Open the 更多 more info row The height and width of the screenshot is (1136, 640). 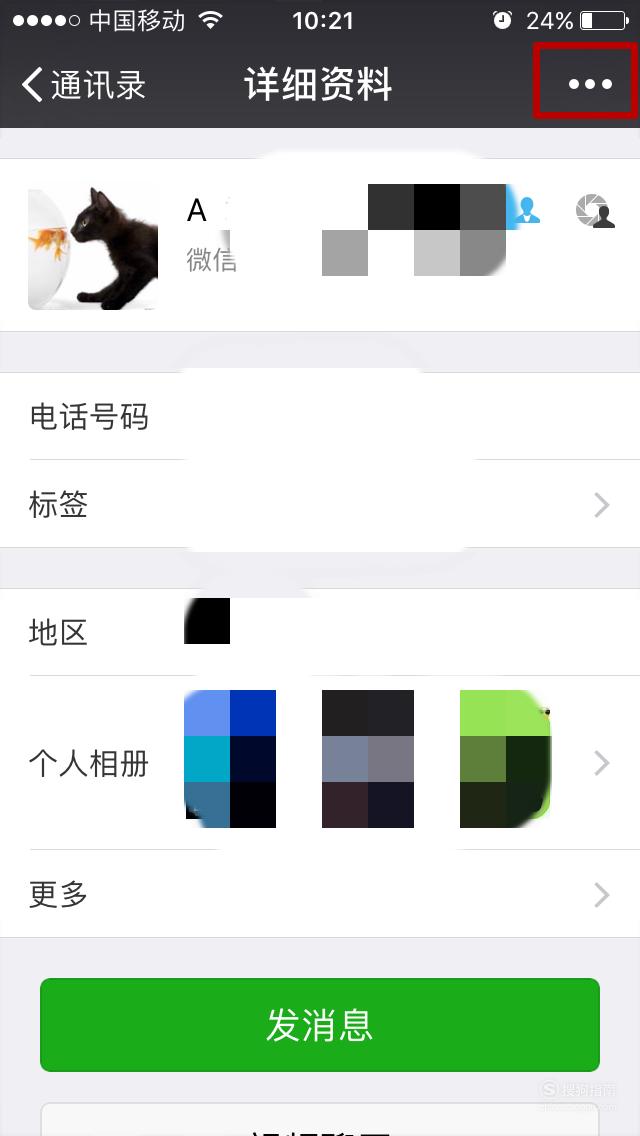[320, 894]
